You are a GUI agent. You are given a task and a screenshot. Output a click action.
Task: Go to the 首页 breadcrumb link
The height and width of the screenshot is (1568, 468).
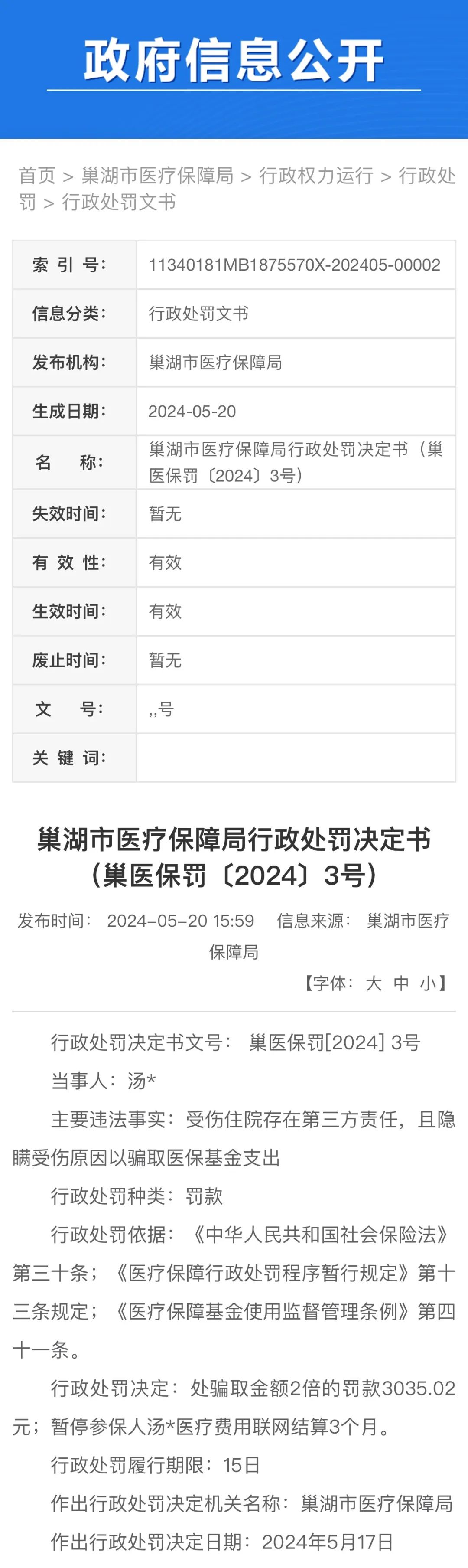click(37, 175)
